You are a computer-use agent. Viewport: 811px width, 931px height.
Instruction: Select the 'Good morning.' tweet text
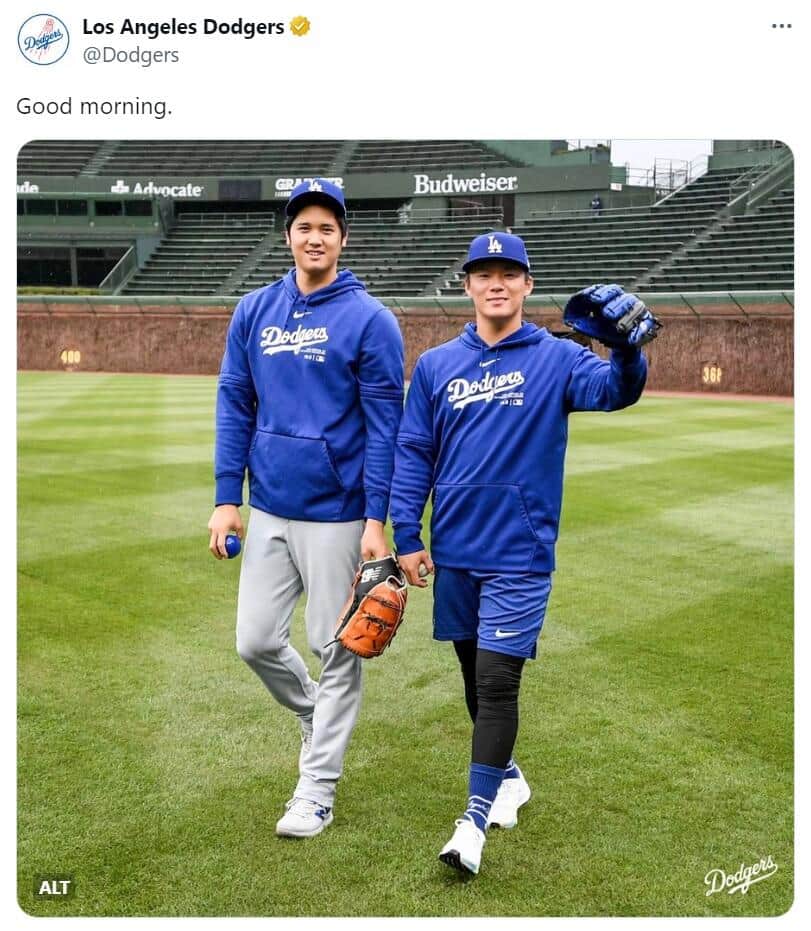(95, 104)
